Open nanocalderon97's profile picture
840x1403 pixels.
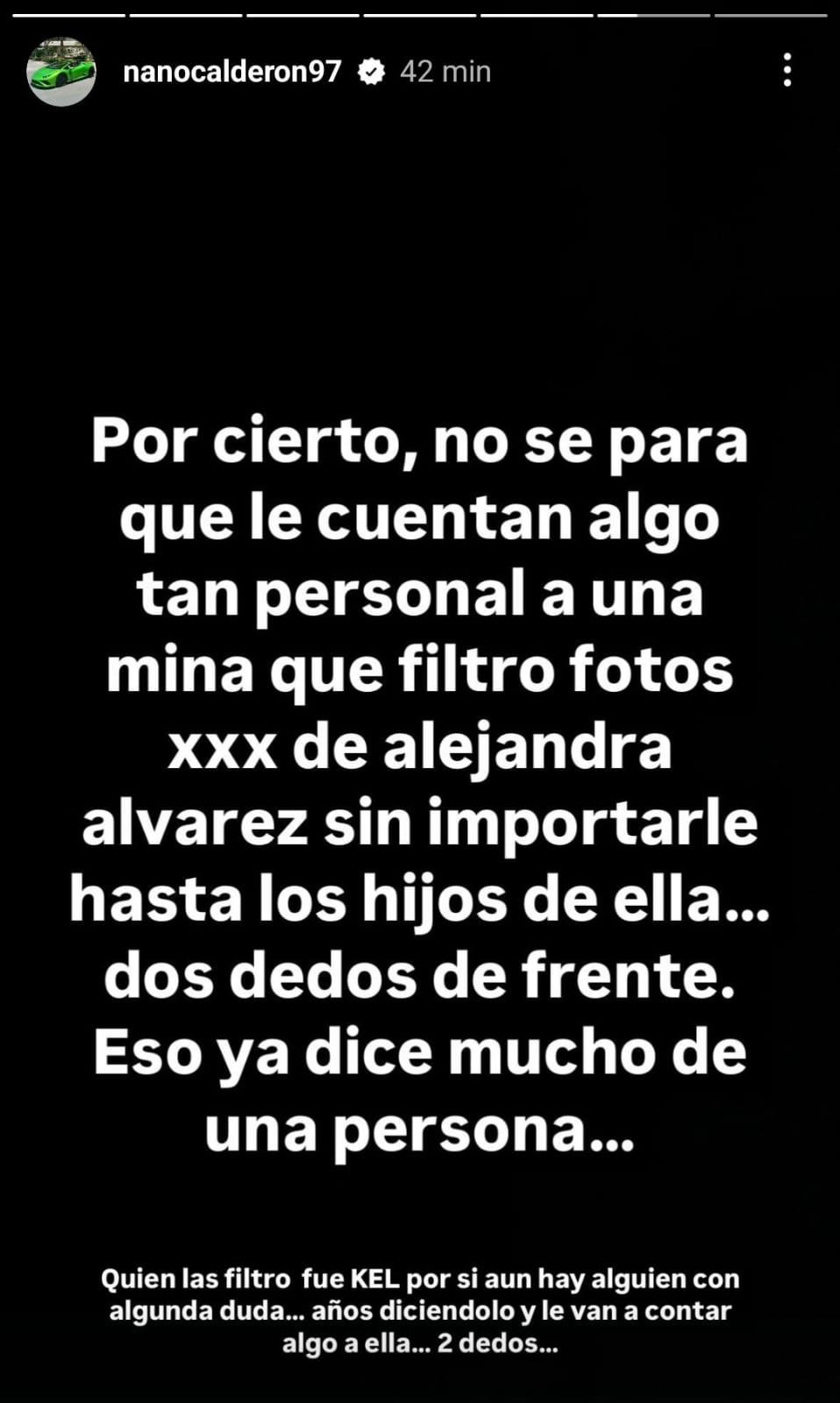pos(61,72)
